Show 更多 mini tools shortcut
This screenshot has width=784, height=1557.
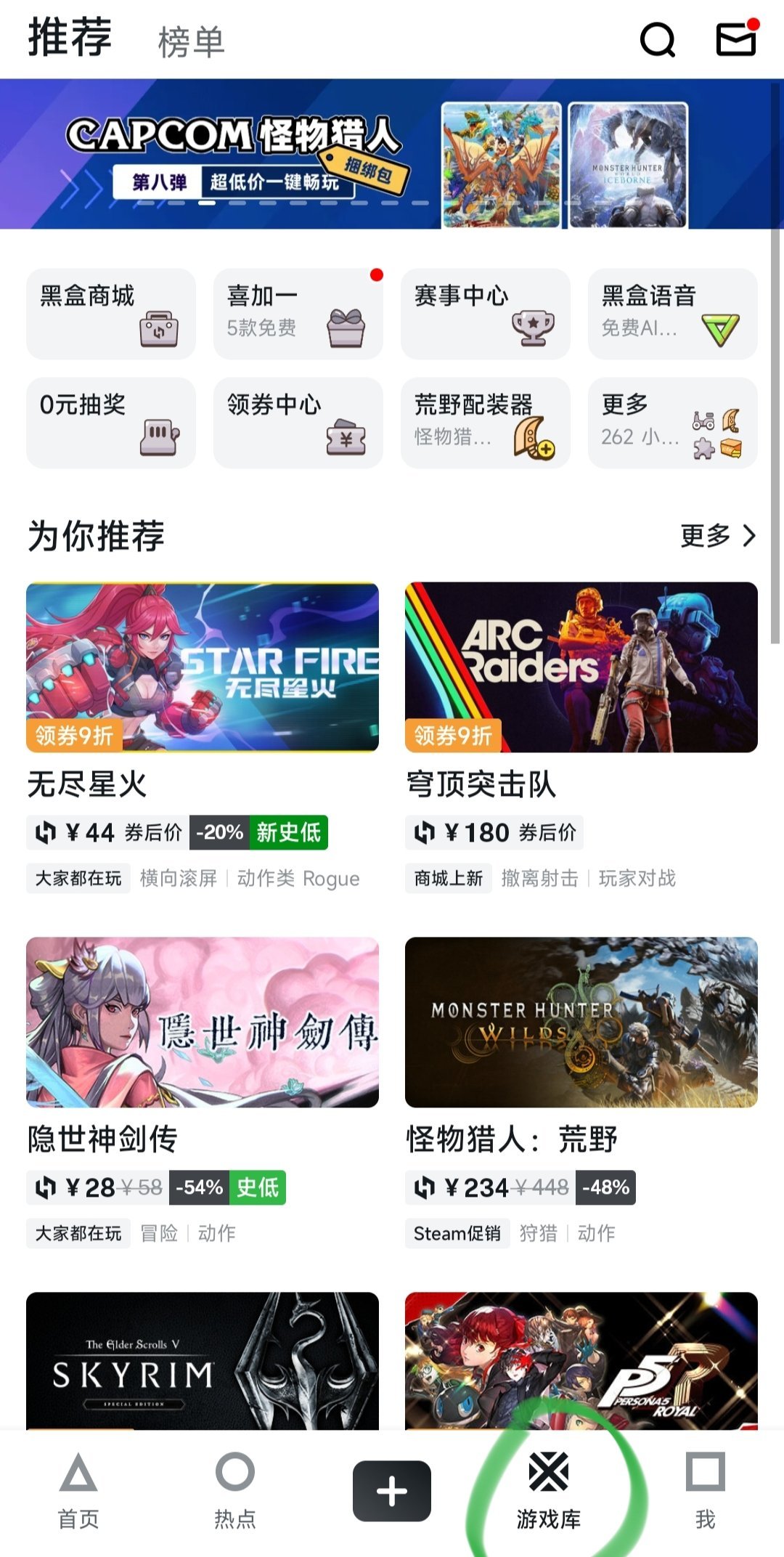pyautogui.click(x=672, y=423)
